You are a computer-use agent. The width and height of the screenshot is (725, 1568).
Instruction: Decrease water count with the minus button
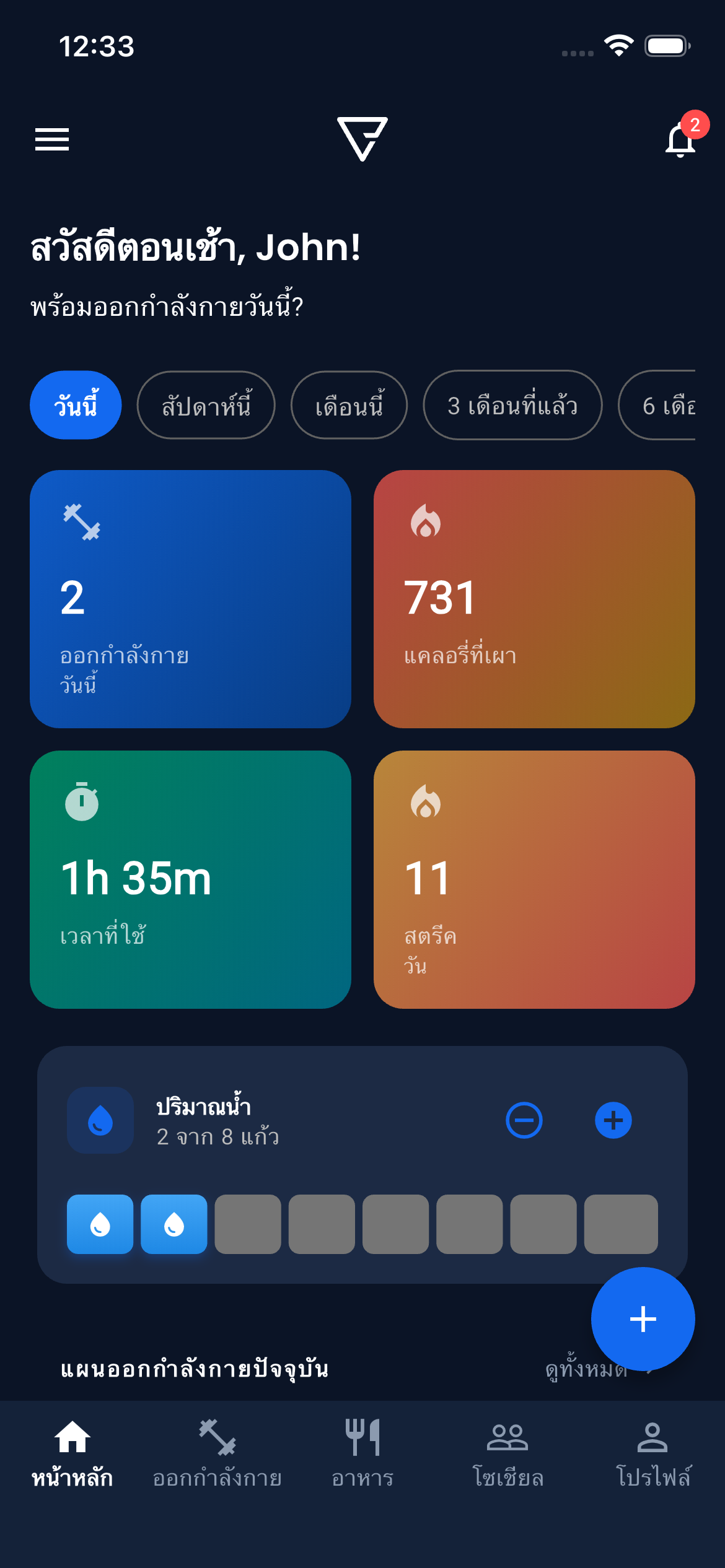524,1119
